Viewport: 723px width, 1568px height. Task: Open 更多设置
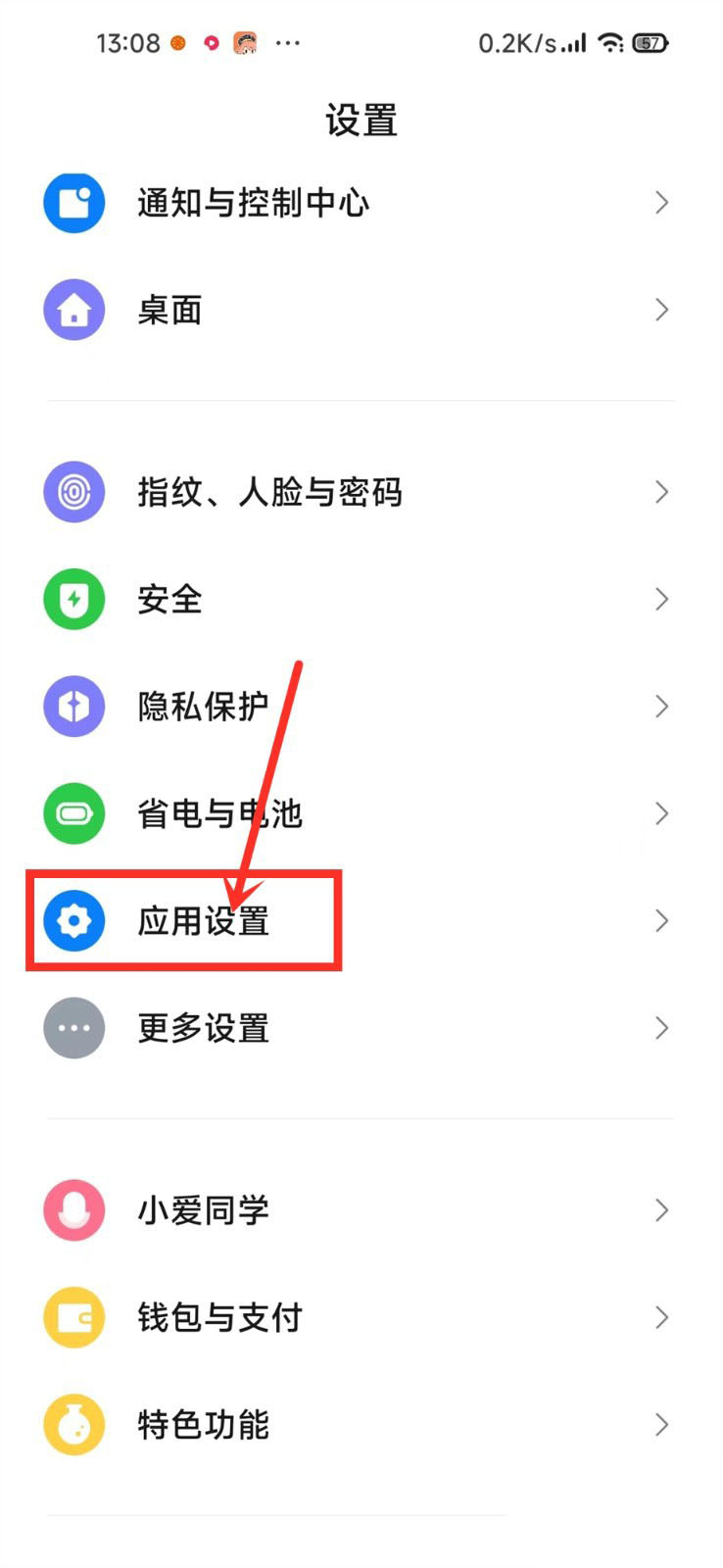tap(361, 1028)
